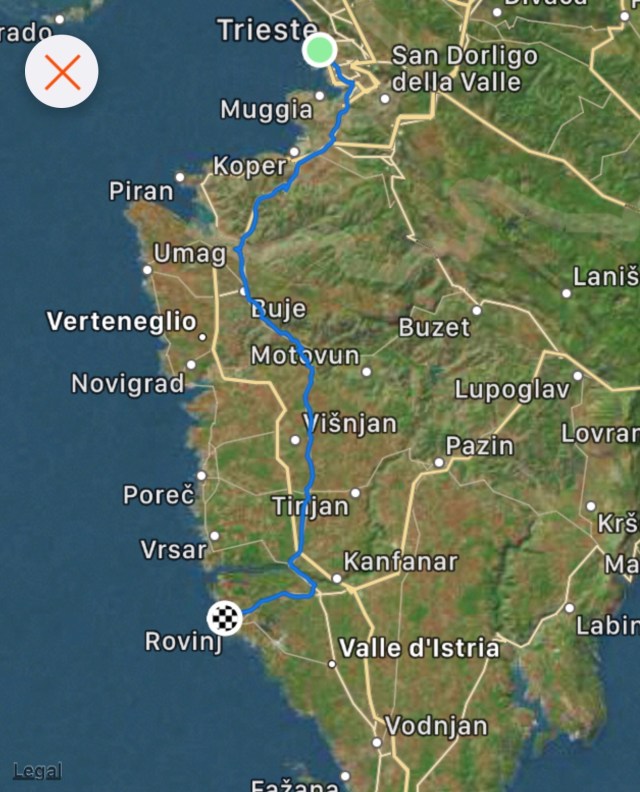This screenshot has width=640, height=792.
Task: Close the route map view
Action: coord(62,72)
